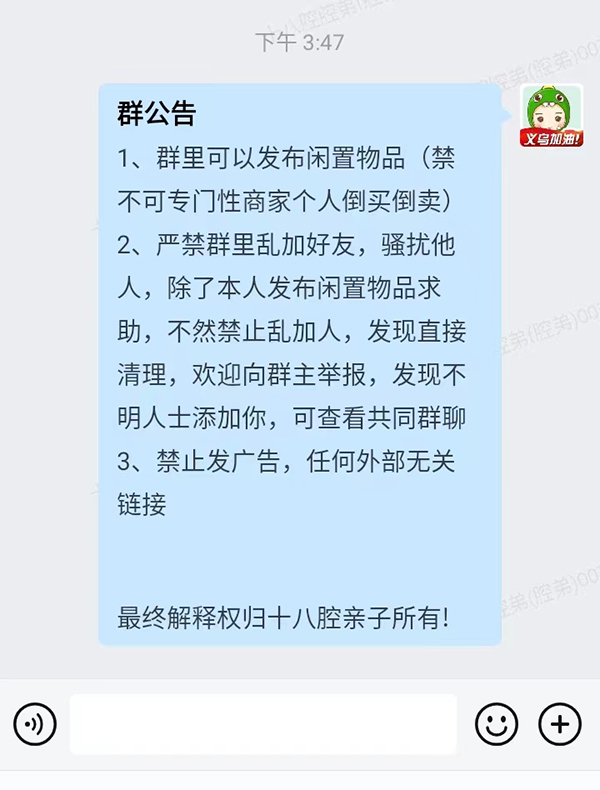
Task: Open the sender's green dinosaur avatar
Action: pyautogui.click(x=552, y=116)
